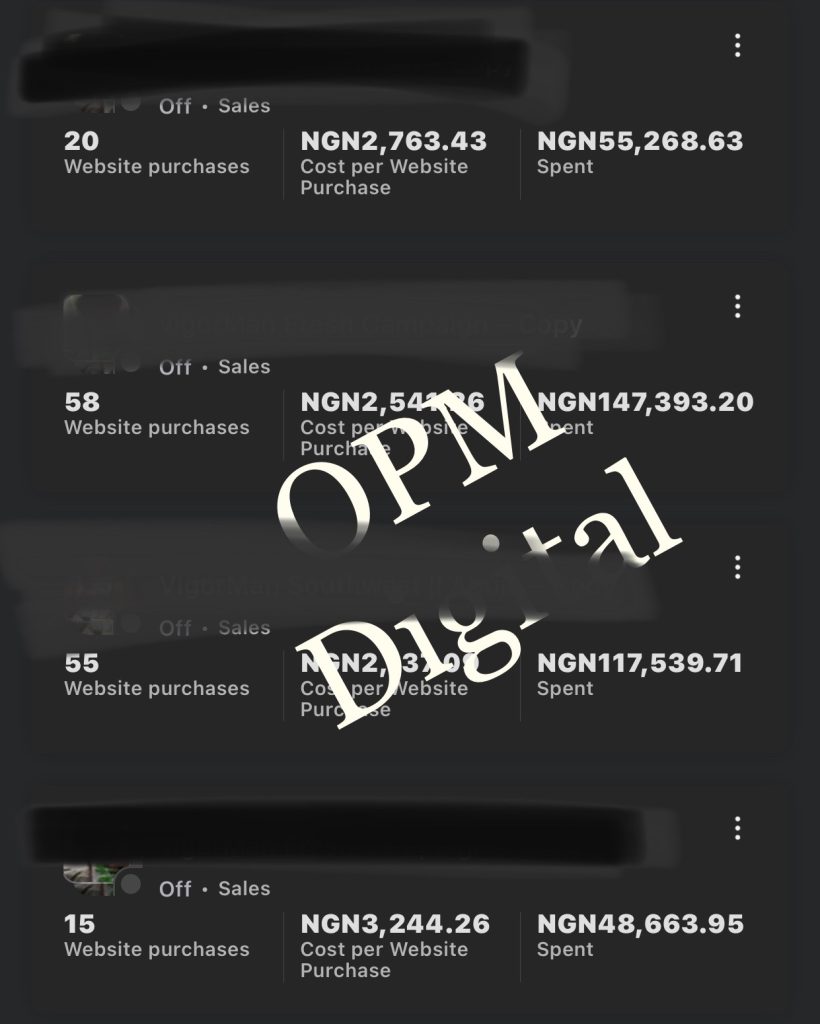Open overflow menu for campaign with 20 purchases
Image resolution: width=820 pixels, height=1024 pixels.
[x=737, y=45]
